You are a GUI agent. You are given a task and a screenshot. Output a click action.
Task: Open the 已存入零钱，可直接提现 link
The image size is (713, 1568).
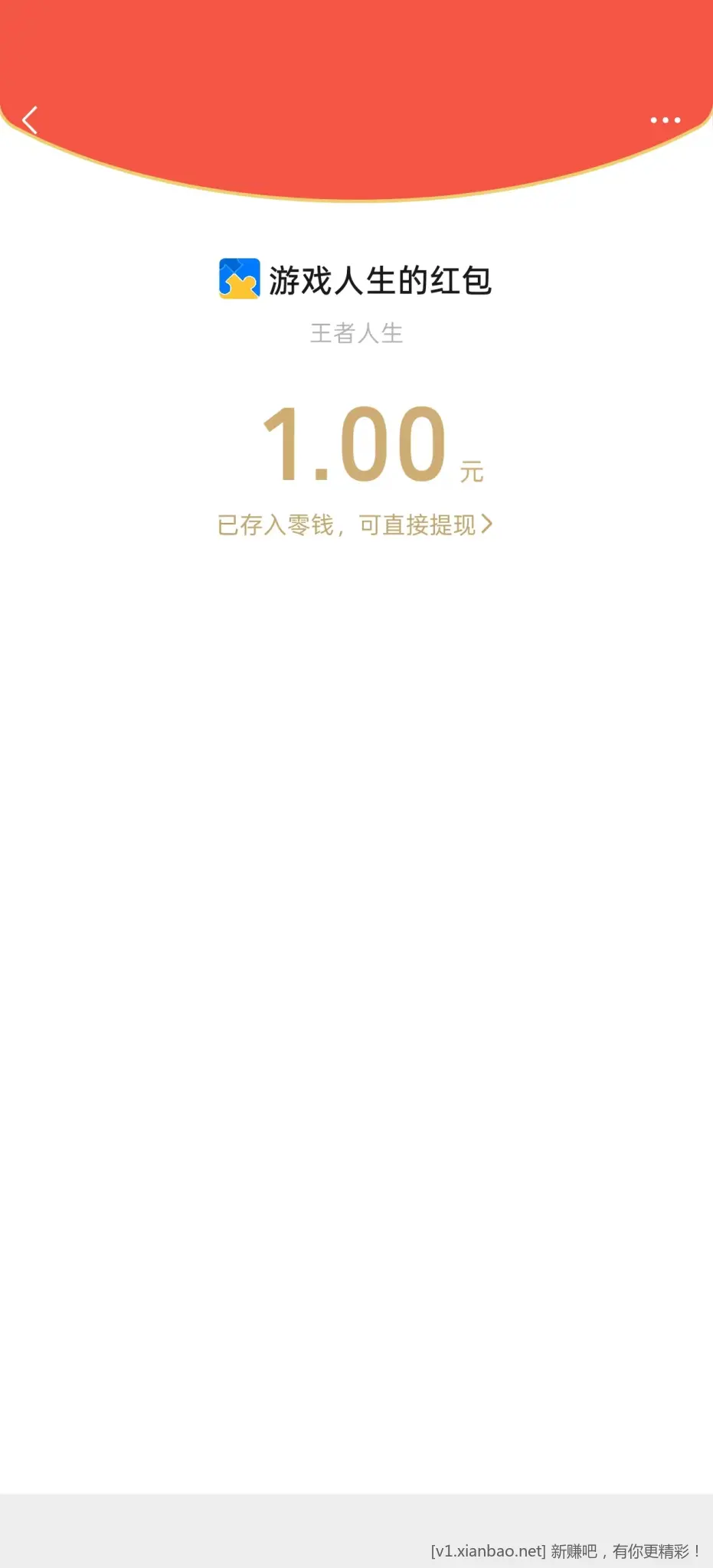pos(355,525)
